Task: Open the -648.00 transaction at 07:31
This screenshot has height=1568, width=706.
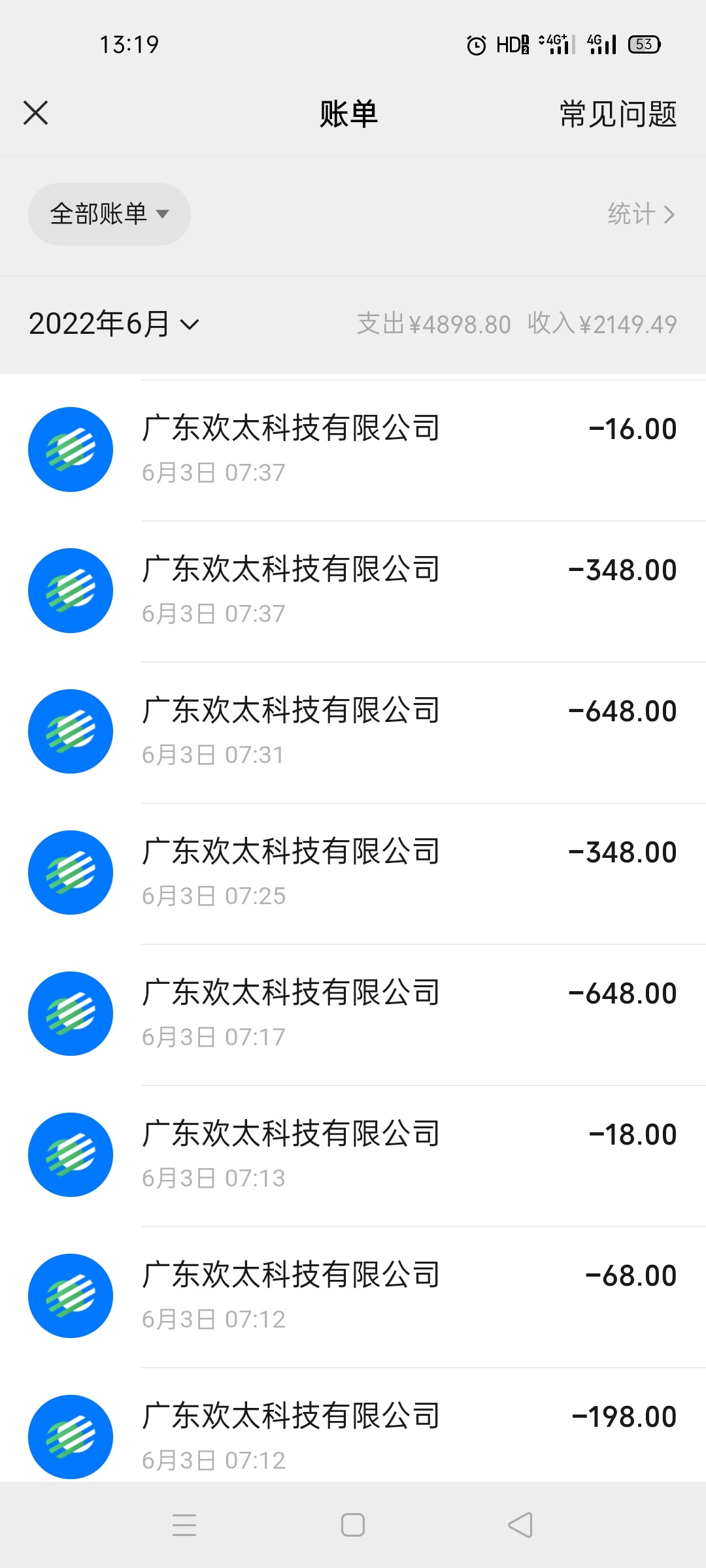Action: pos(353,732)
